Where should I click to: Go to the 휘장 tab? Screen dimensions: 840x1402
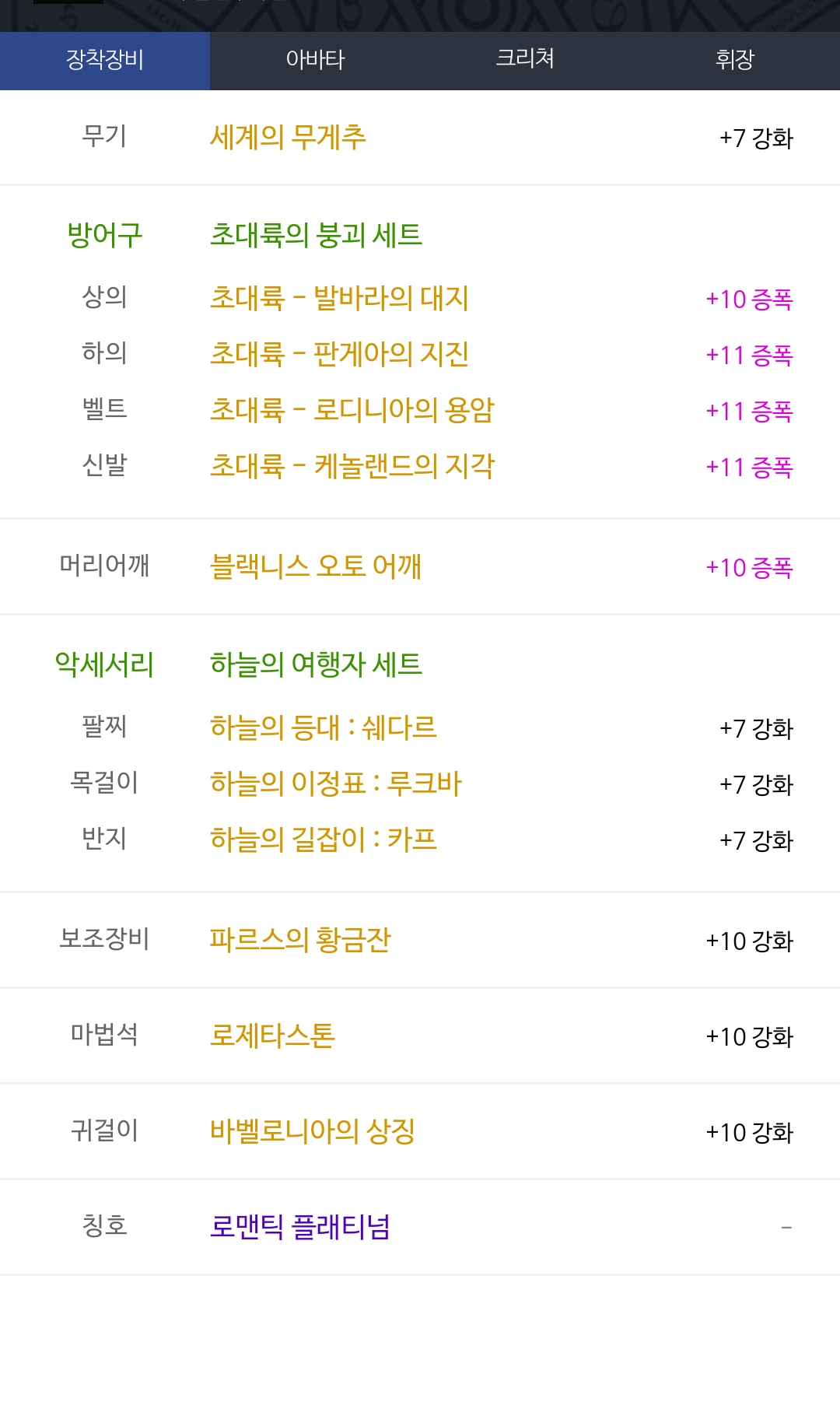735,60
